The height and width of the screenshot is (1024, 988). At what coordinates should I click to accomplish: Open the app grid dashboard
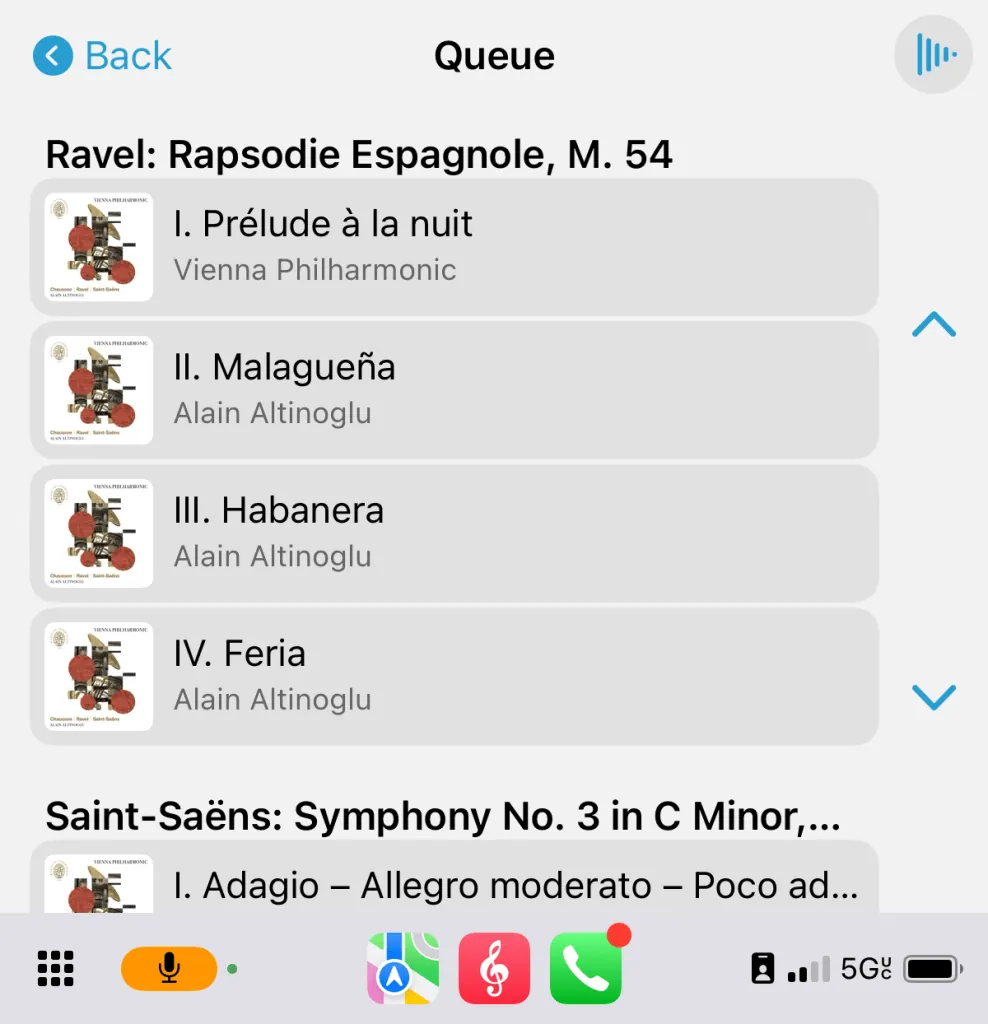[56, 968]
